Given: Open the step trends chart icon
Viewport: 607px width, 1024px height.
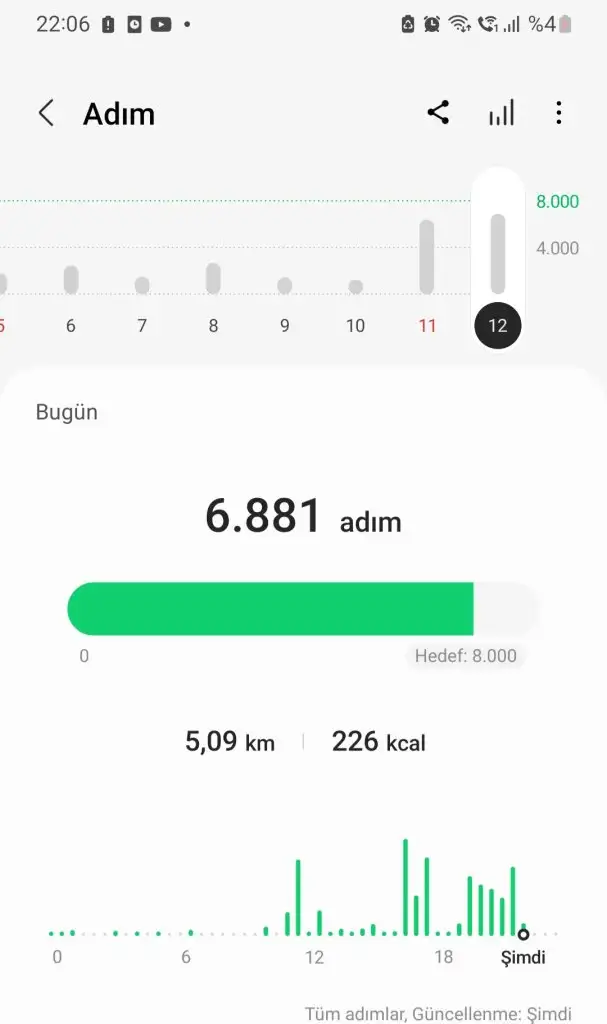Looking at the screenshot, I should 501,113.
